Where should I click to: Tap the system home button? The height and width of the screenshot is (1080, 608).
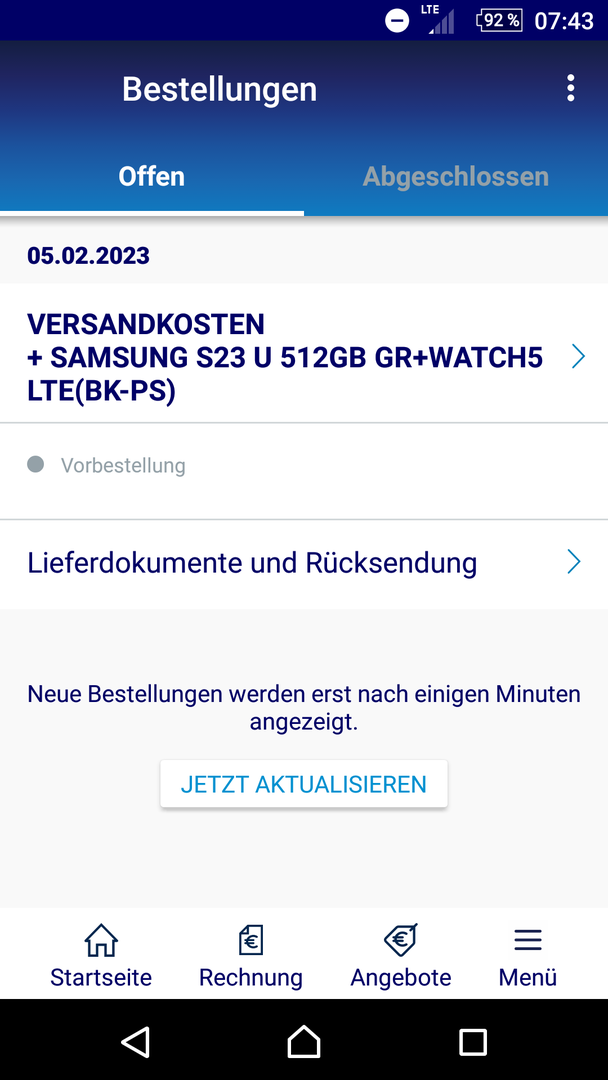pyautogui.click(x=304, y=1041)
